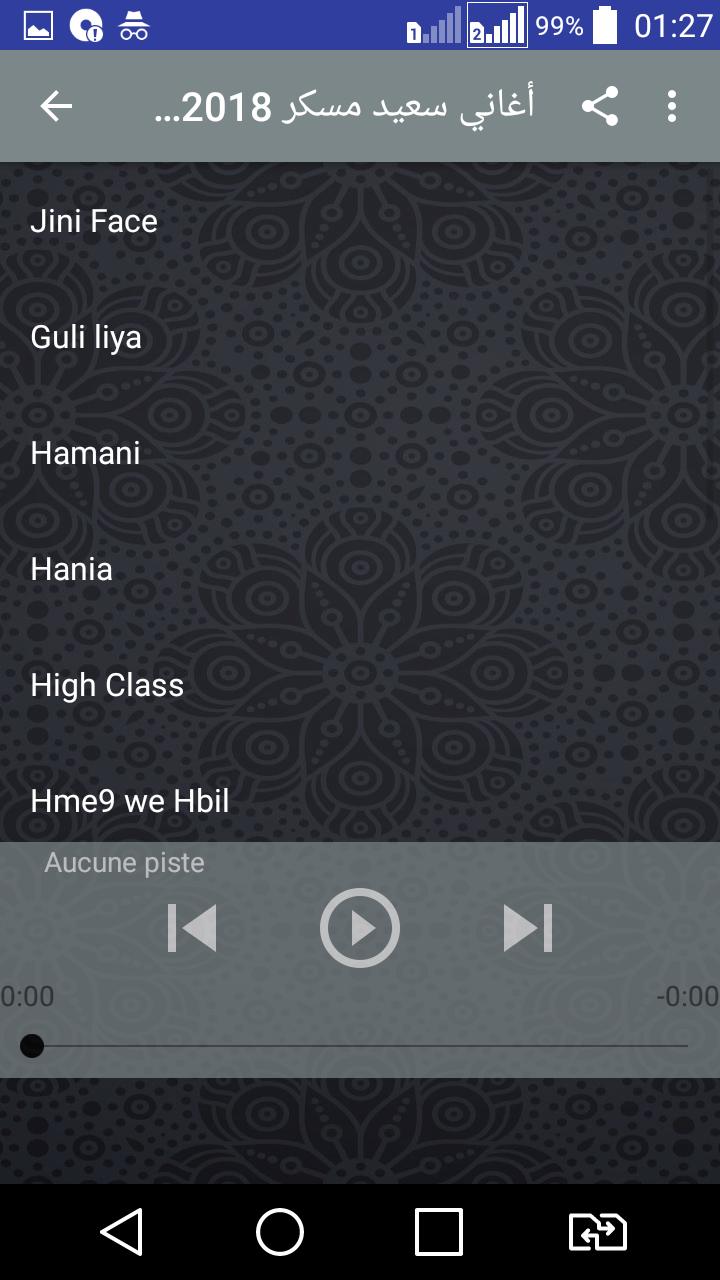Viewport: 720px width, 1280px height.
Task: Share this music app
Action: (600, 106)
